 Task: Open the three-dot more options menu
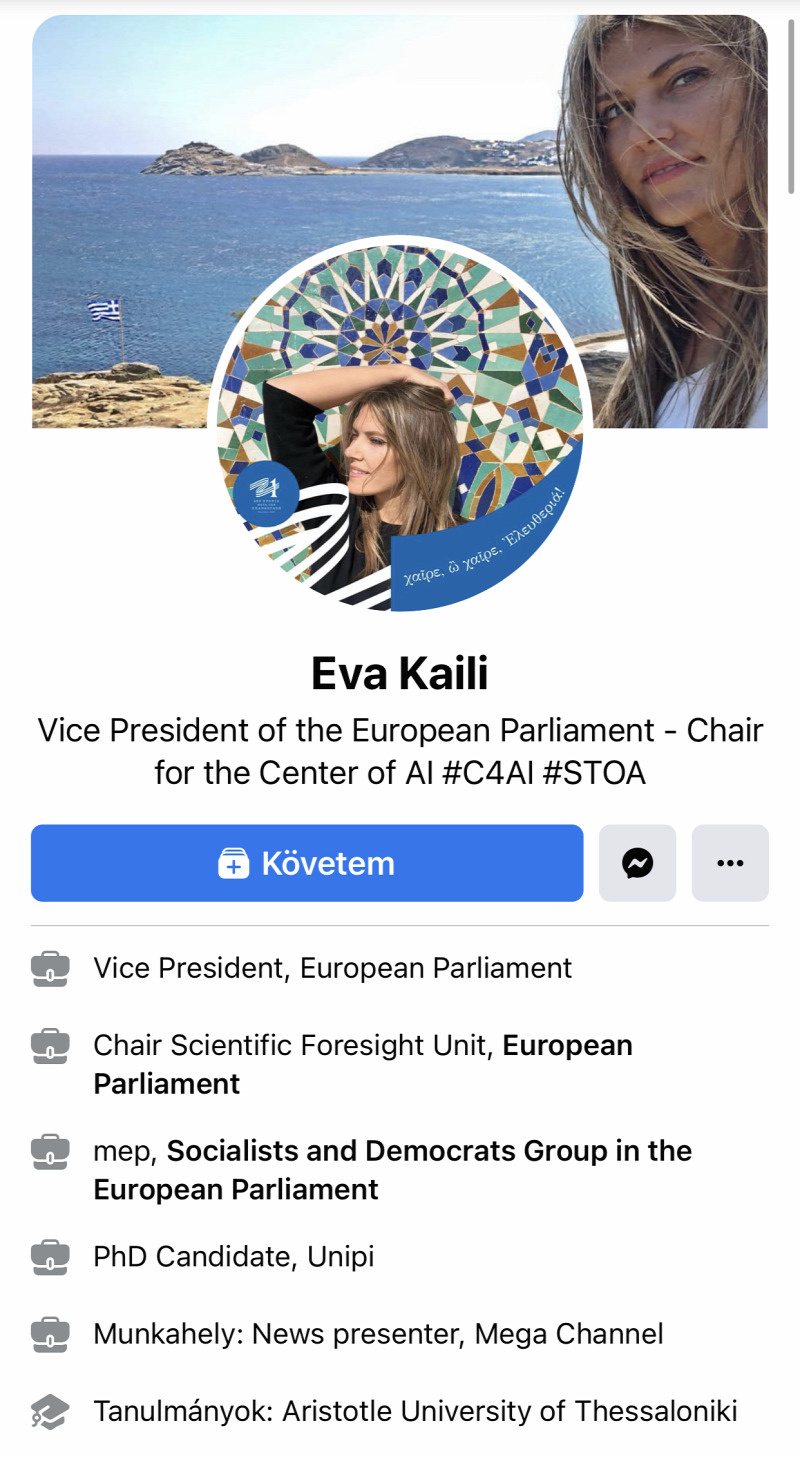(x=730, y=863)
